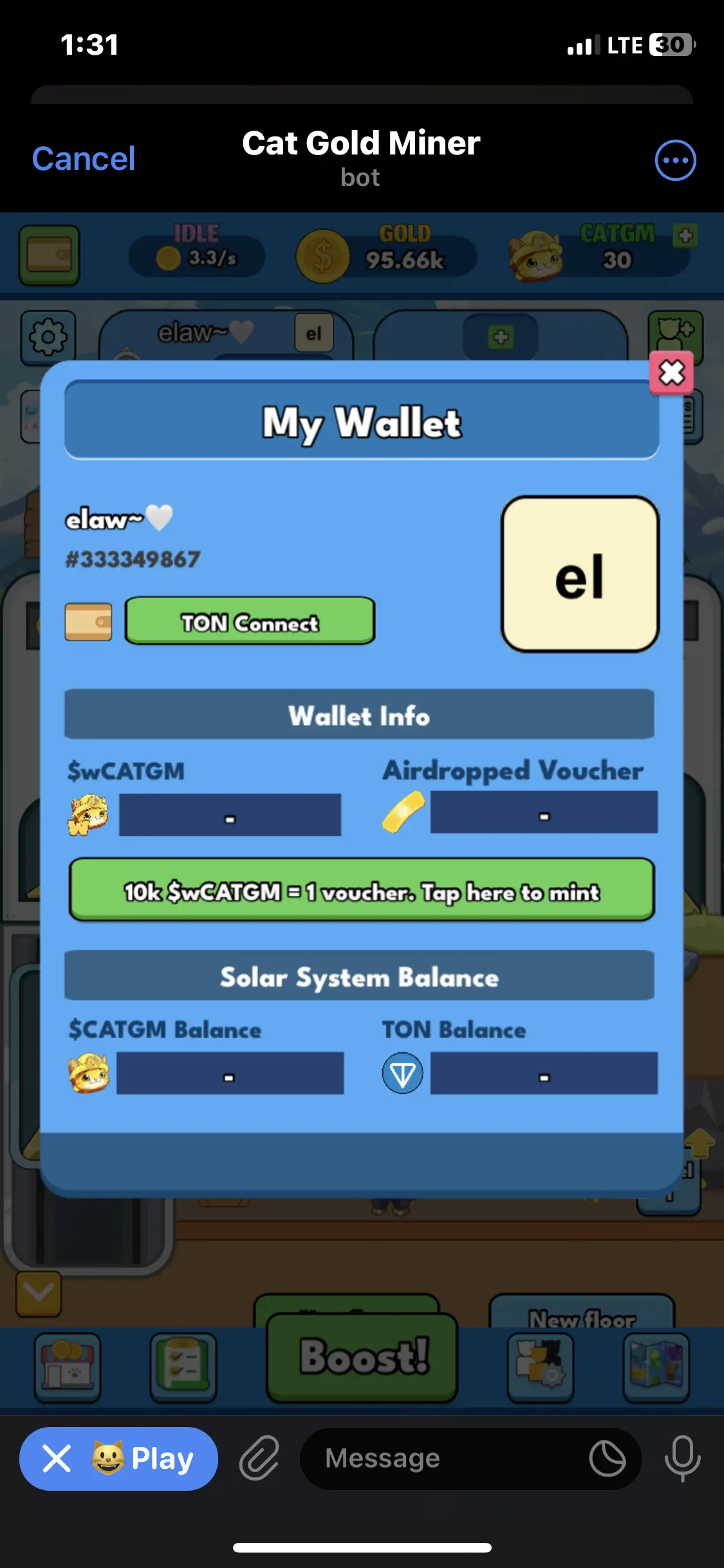This screenshot has width=724, height=1568.
Task: Open the sticker panel icon
Action: pos(607,1458)
